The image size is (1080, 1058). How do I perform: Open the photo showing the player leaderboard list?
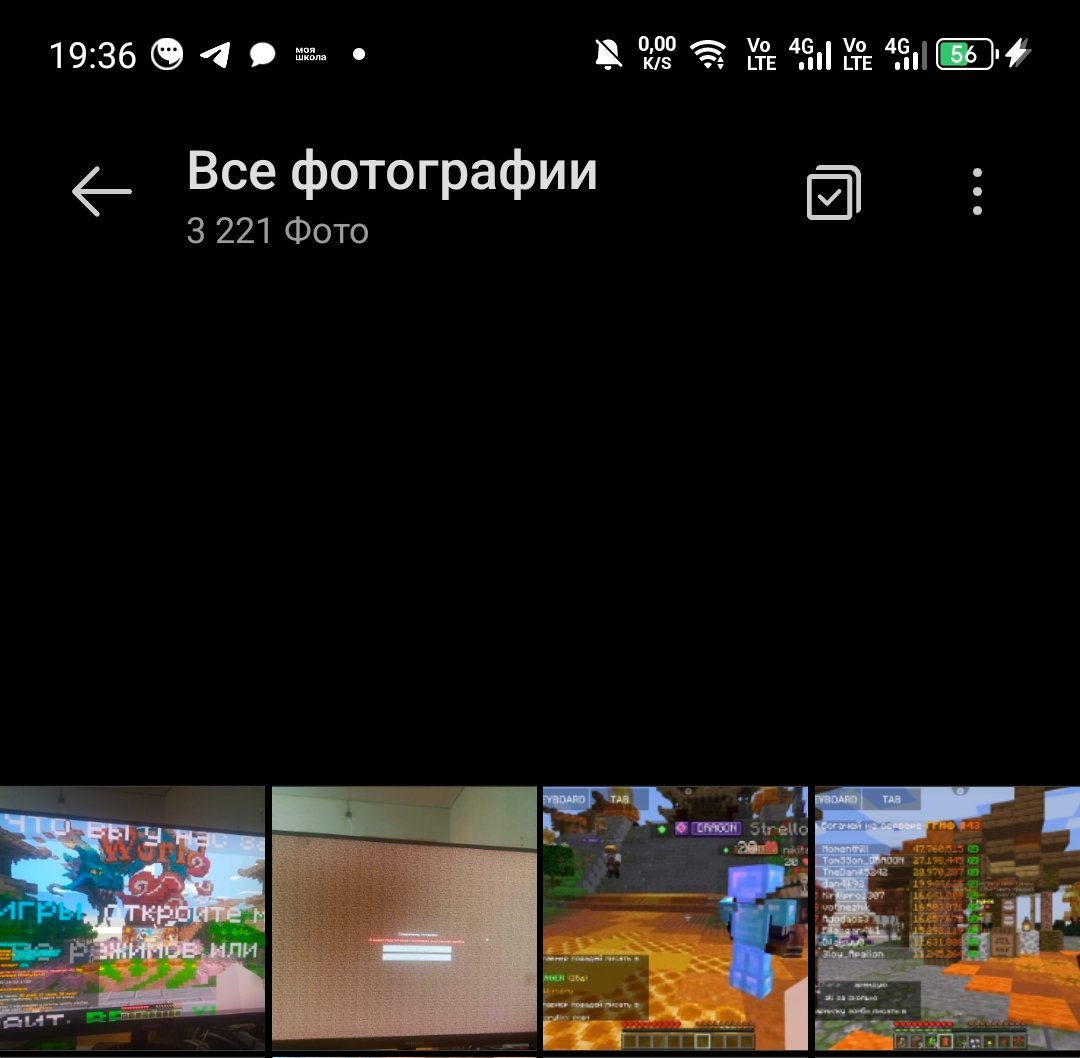tap(948, 918)
